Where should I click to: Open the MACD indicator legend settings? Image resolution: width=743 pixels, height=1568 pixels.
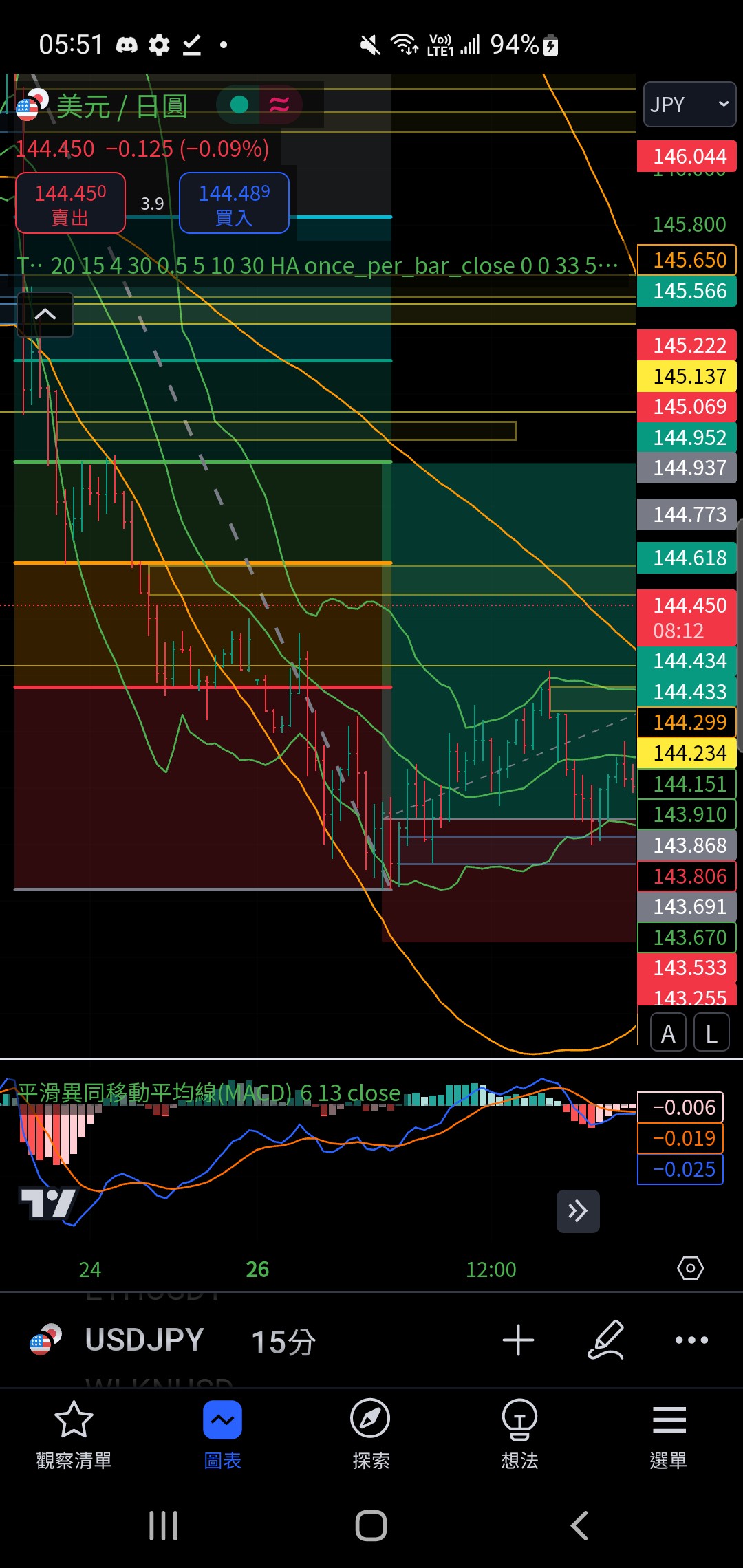(x=208, y=1093)
